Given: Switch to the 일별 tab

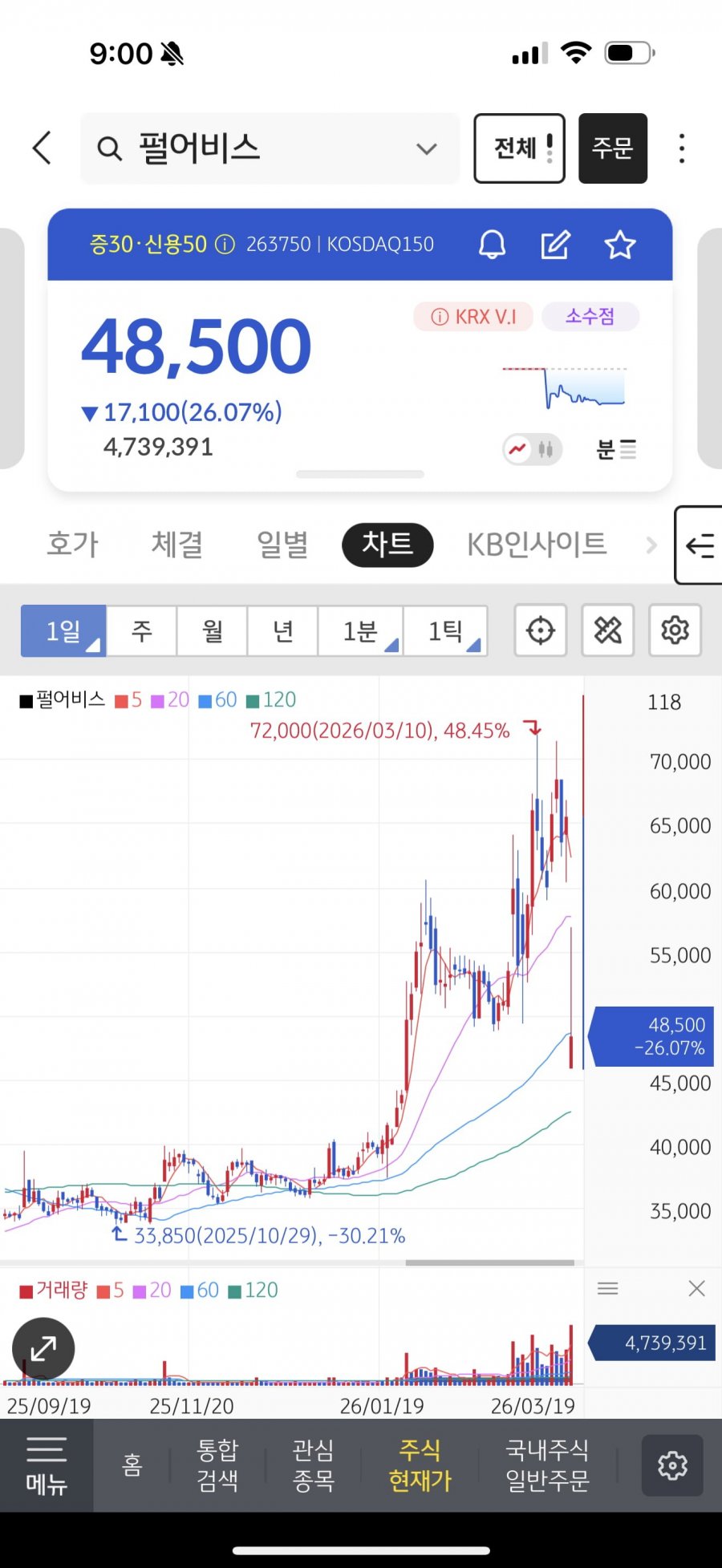Looking at the screenshot, I should pyautogui.click(x=282, y=545).
